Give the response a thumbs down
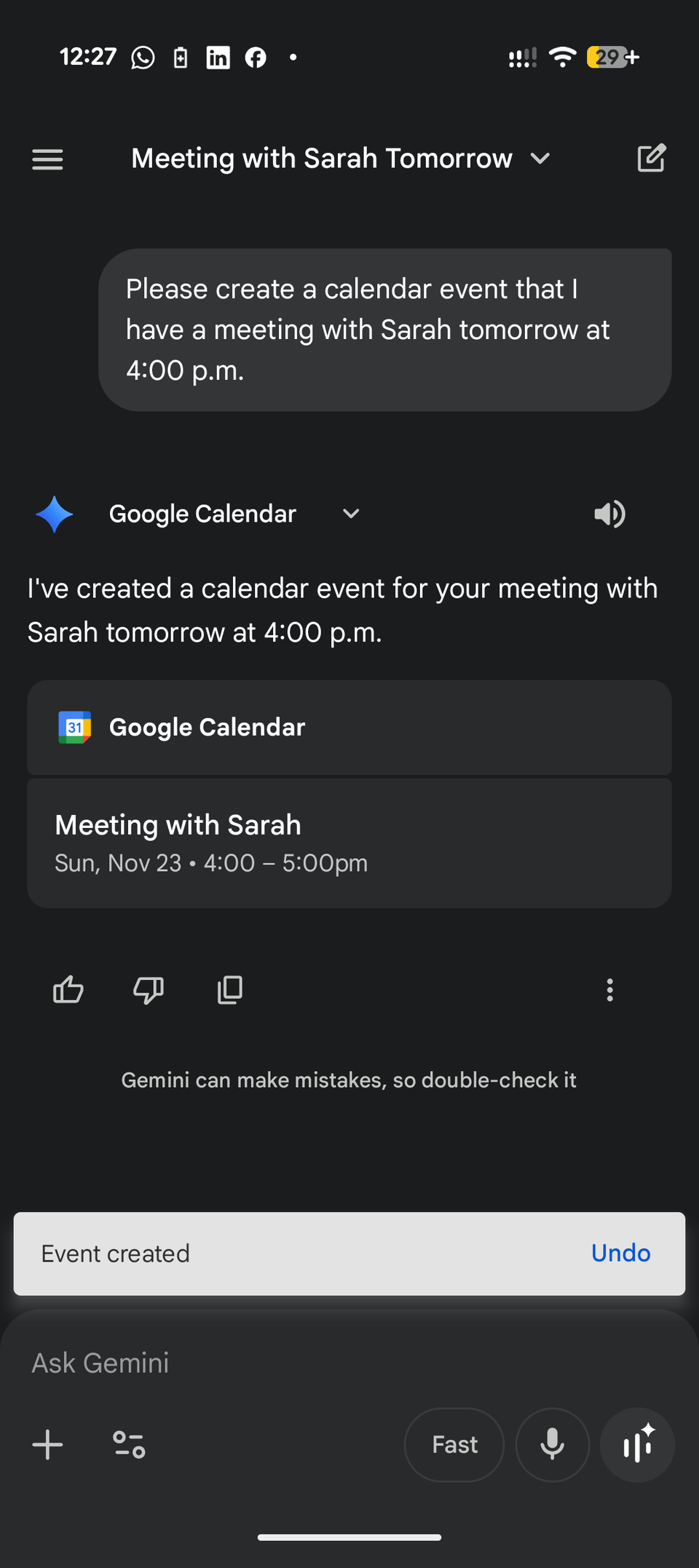The image size is (699, 1568). 148,990
